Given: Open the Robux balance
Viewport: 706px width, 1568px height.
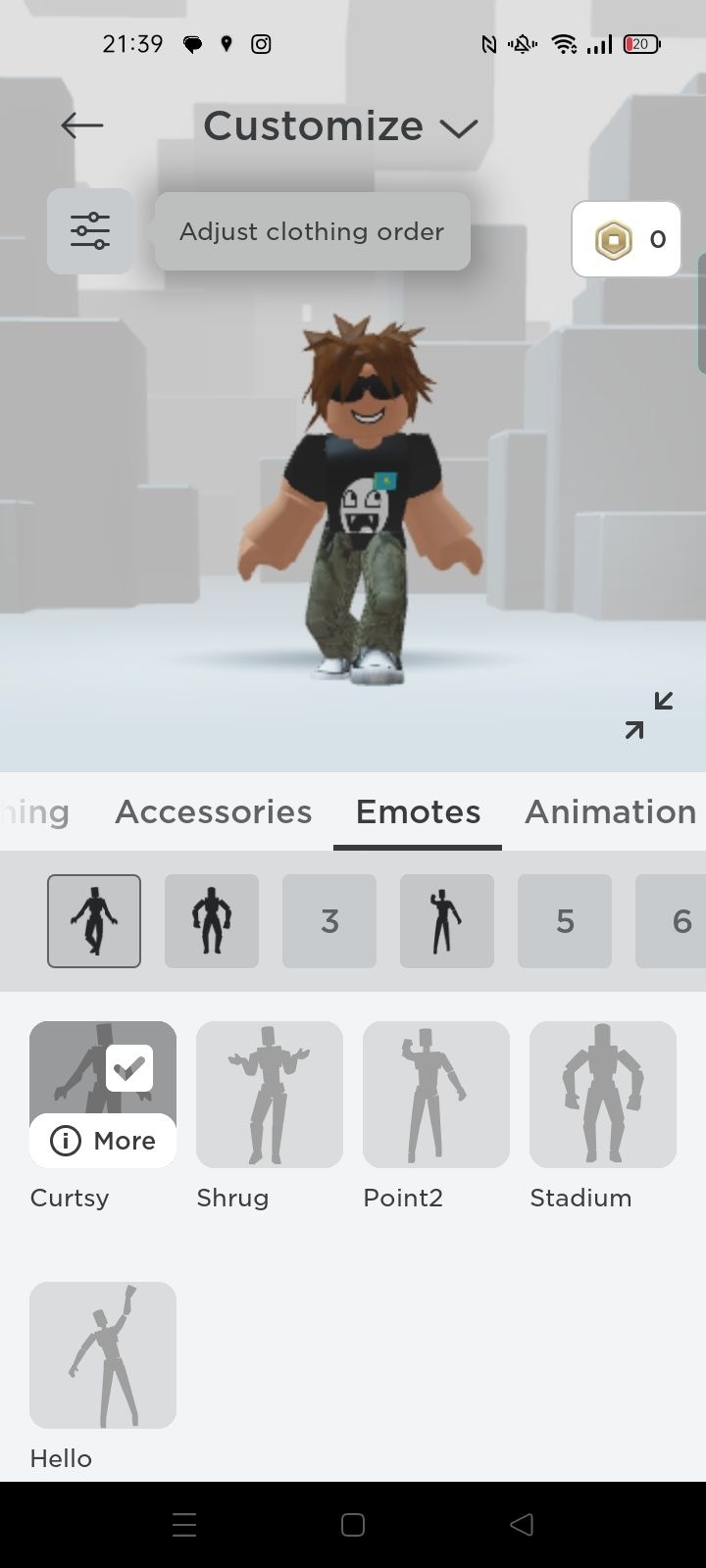Looking at the screenshot, I should 627,239.
